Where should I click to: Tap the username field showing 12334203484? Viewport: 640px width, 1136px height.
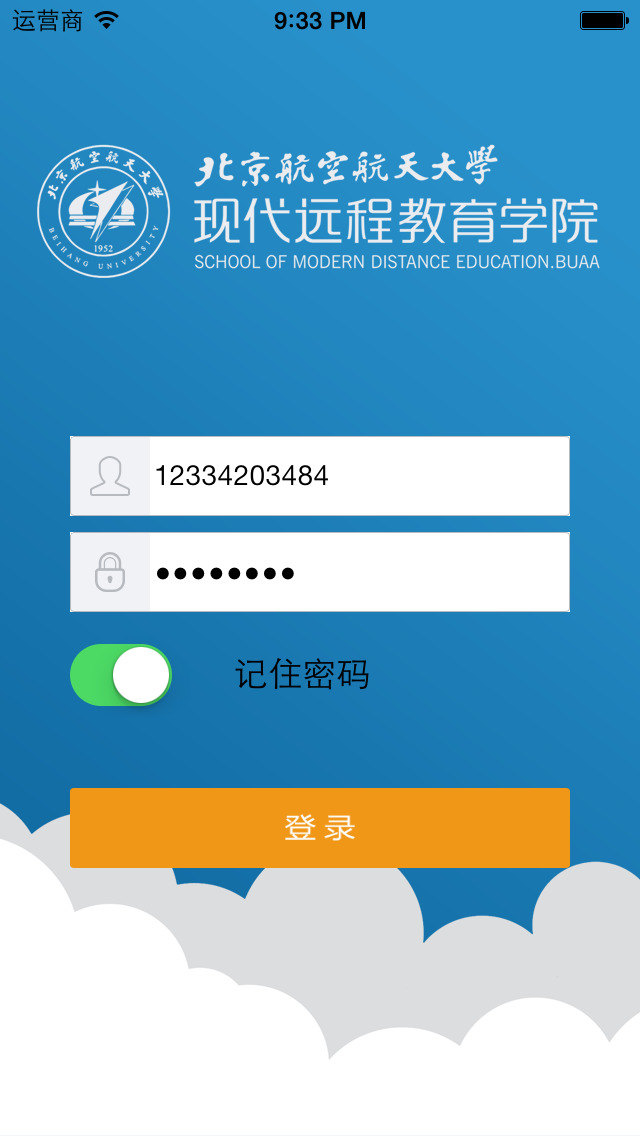click(358, 476)
